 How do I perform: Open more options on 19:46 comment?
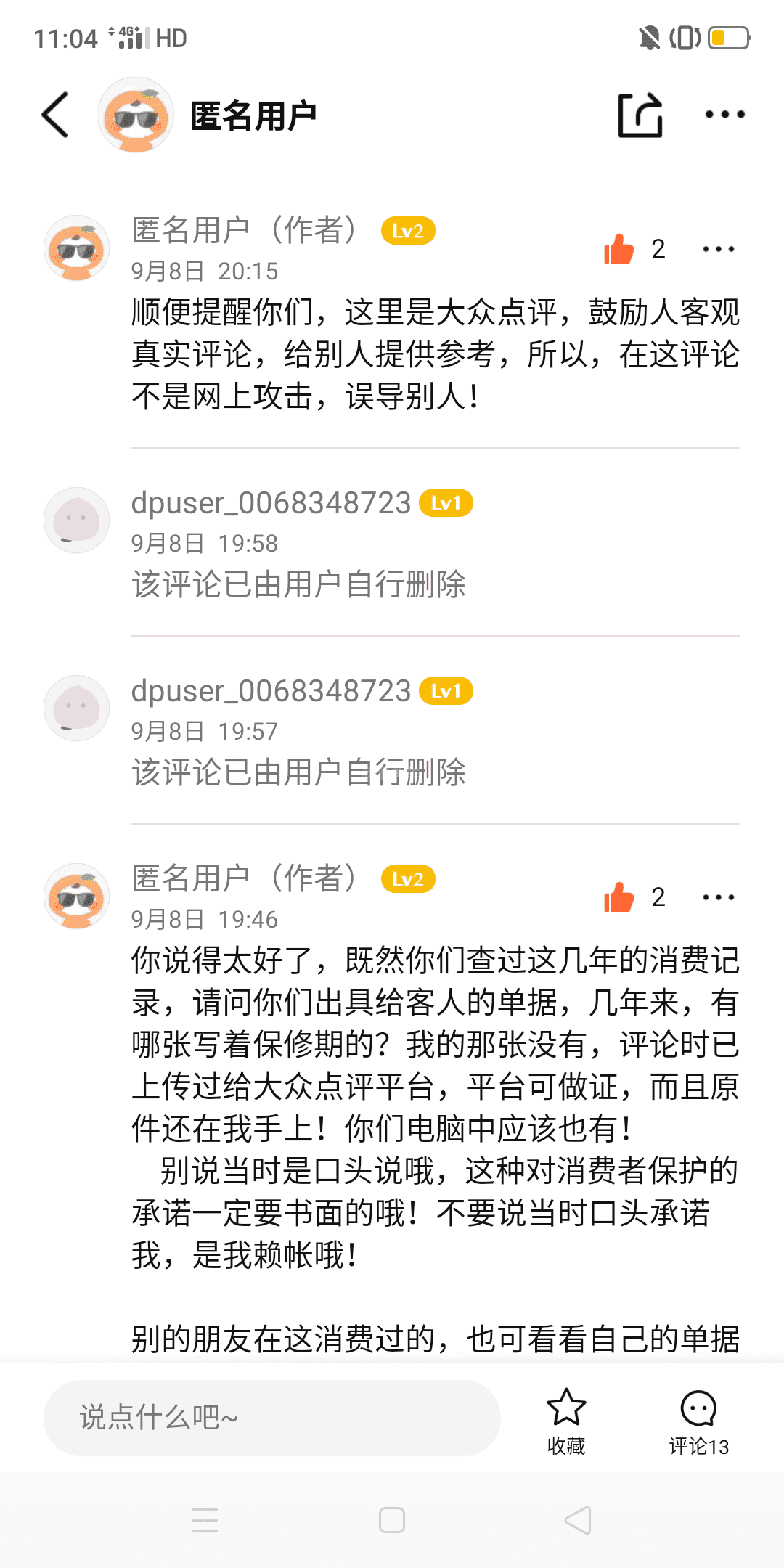click(718, 897)
